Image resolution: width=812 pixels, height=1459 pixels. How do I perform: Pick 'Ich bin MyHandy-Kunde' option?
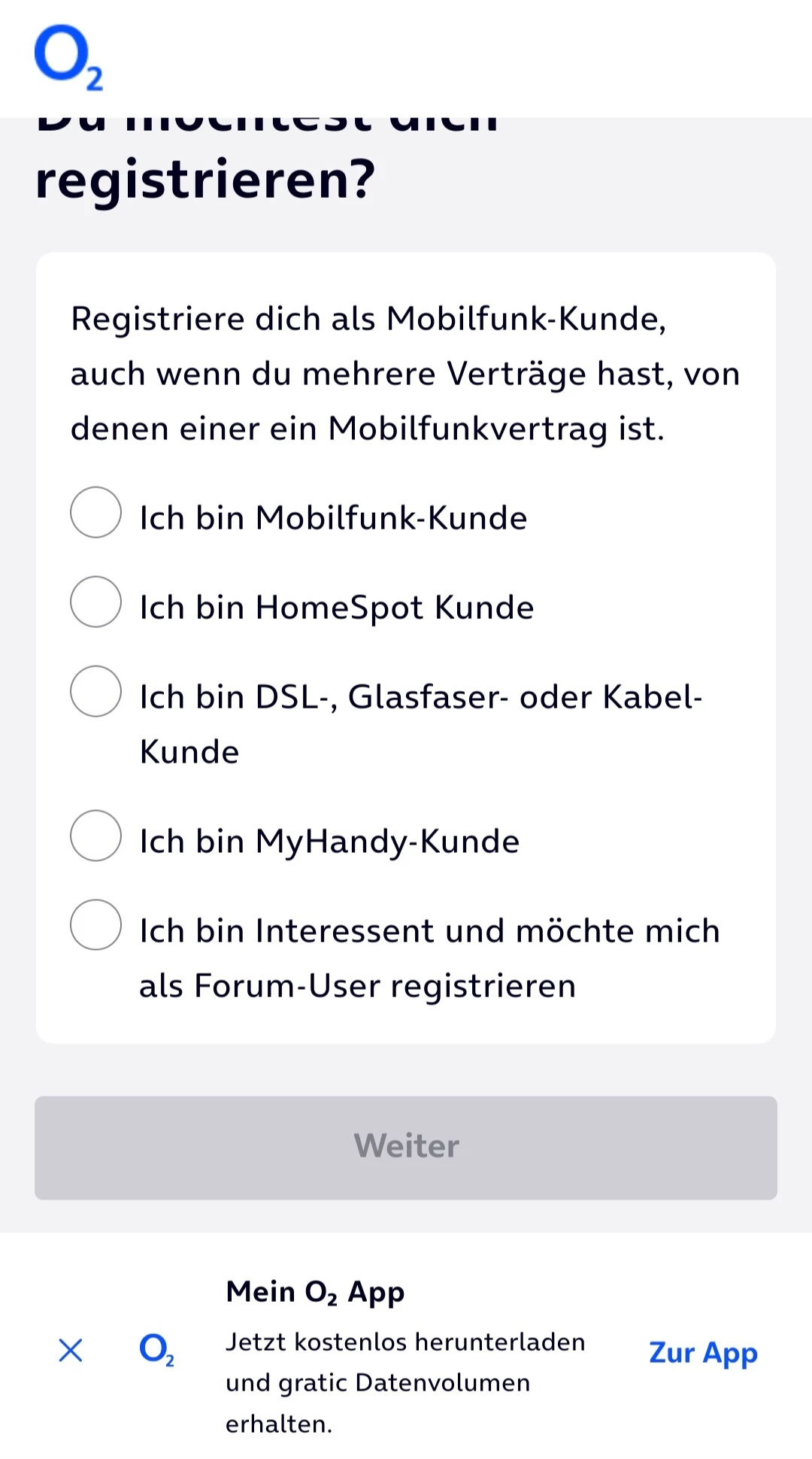tap(95, 836)
